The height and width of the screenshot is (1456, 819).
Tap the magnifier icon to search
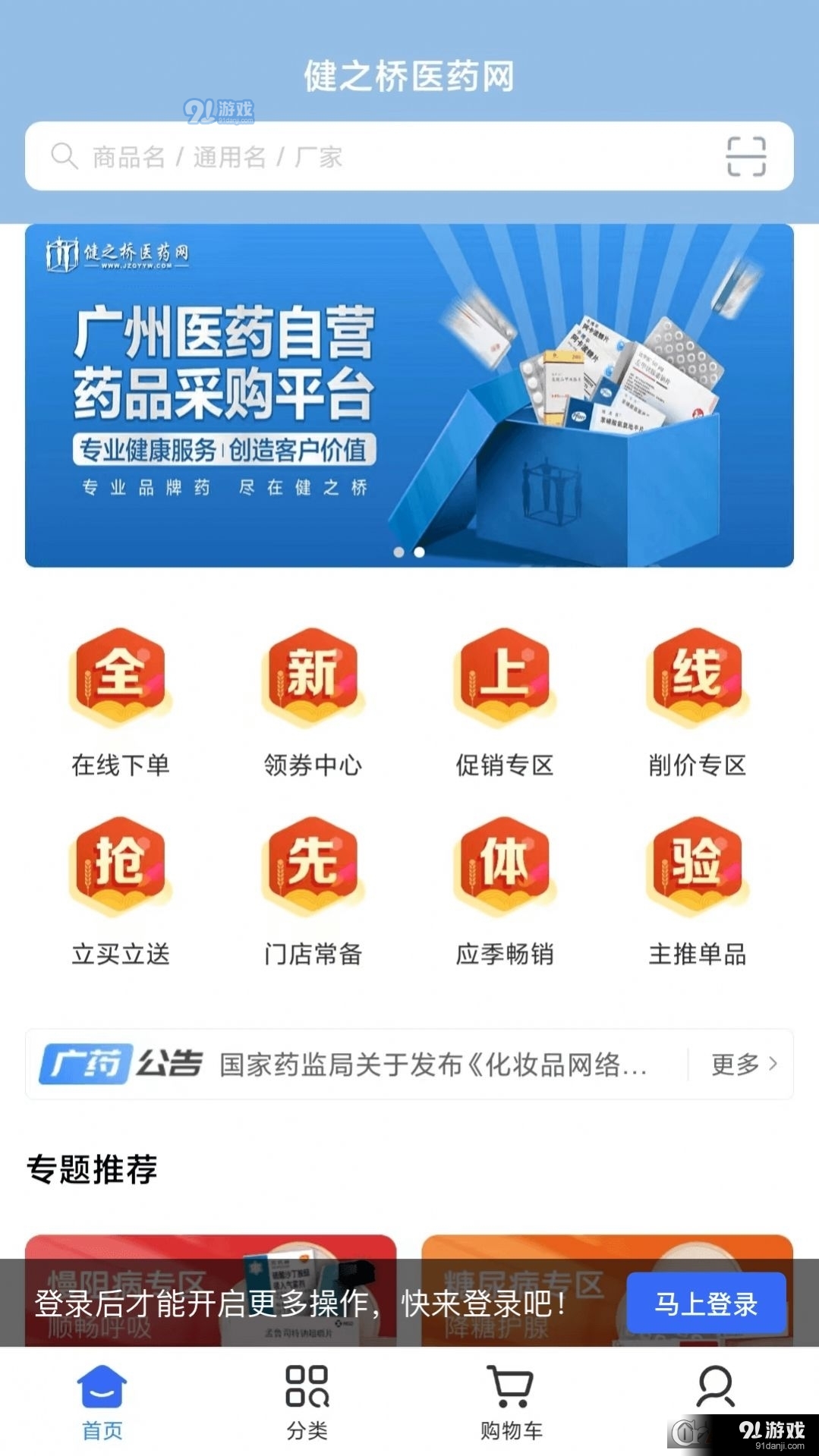[65, 157]
